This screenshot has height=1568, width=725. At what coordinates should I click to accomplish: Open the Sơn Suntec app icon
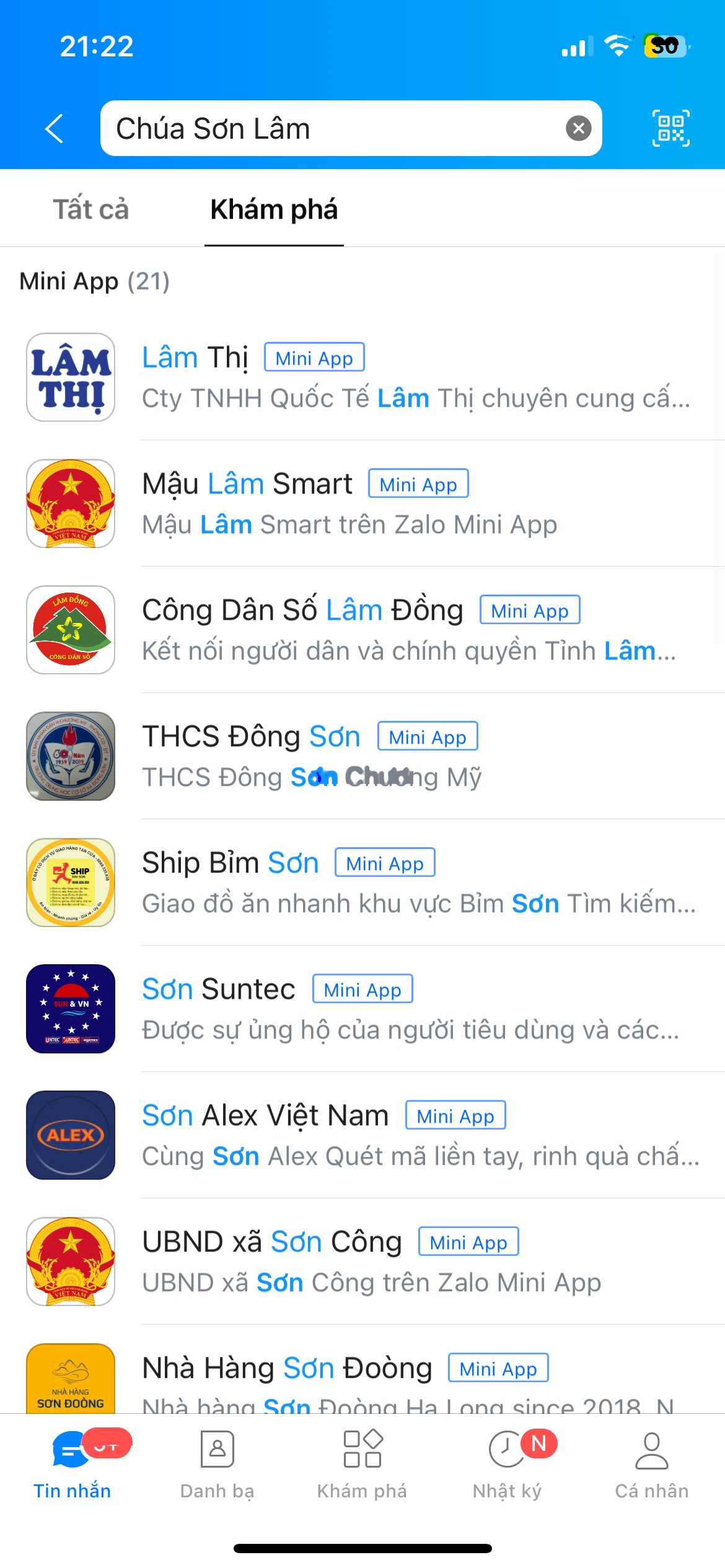(70, 1009)
